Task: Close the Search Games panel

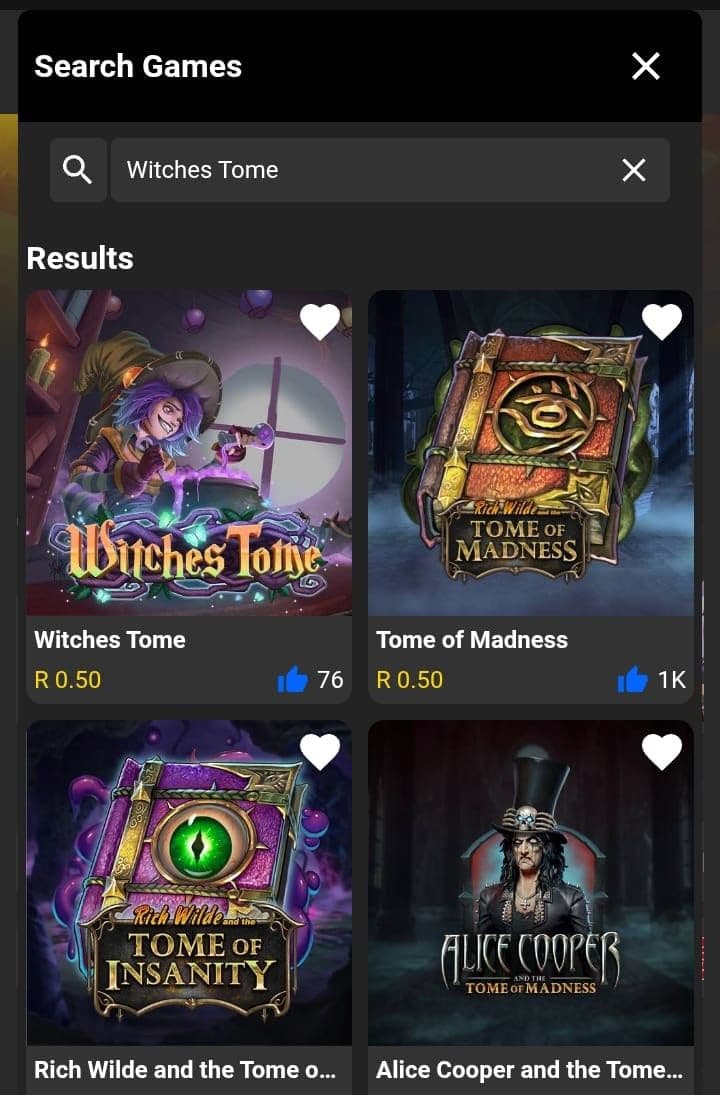Action: 646,66
